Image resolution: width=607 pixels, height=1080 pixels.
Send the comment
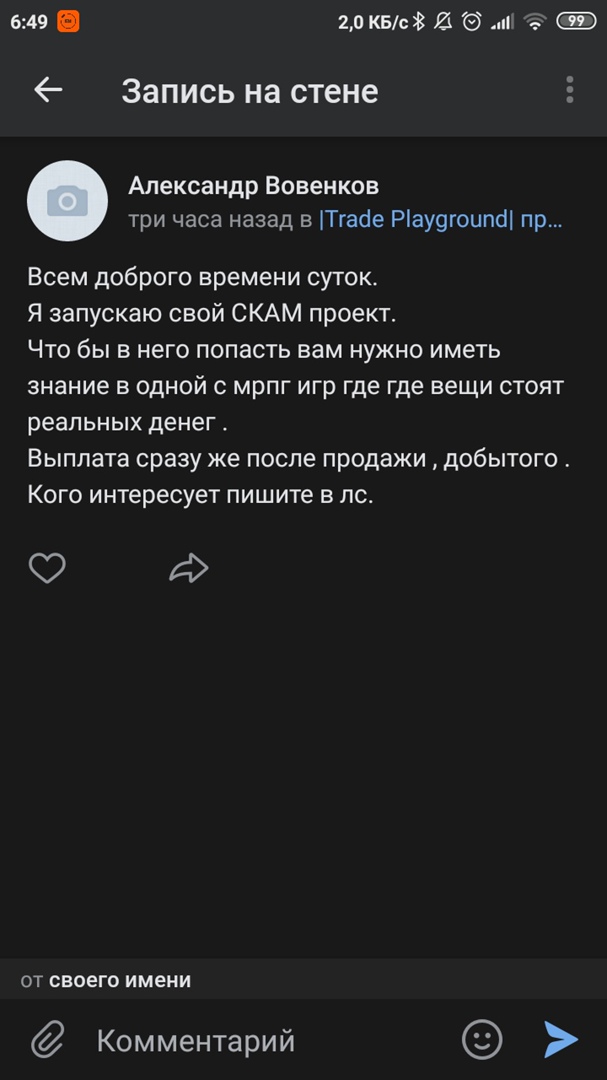[561, 1040]
